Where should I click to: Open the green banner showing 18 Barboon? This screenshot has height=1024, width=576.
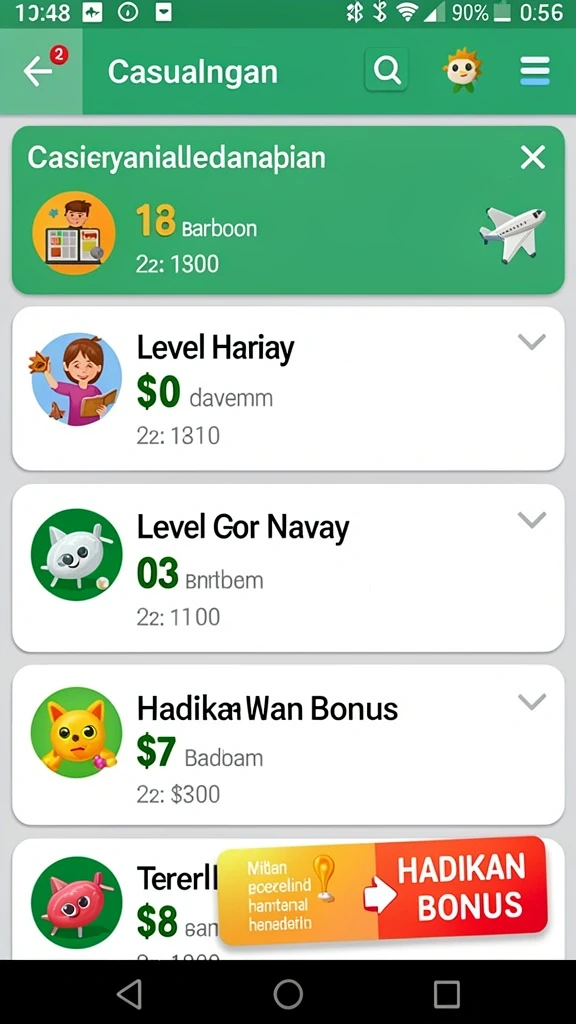[x=288, y=210]
